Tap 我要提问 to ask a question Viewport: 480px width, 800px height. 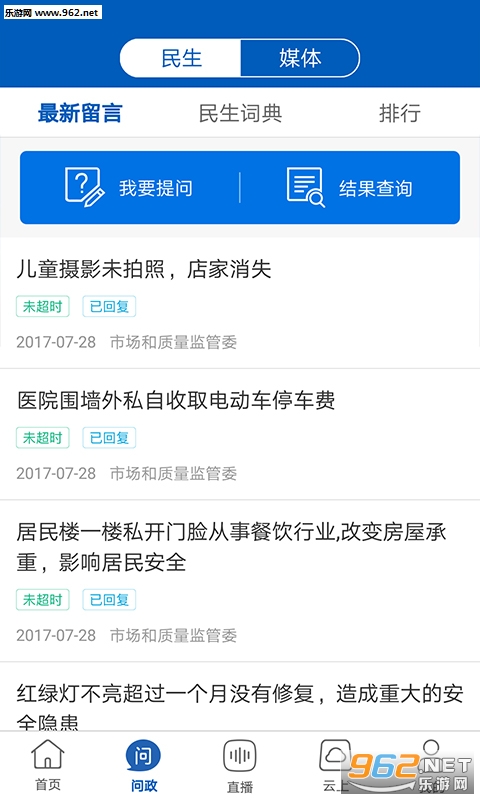pos(130,188)
